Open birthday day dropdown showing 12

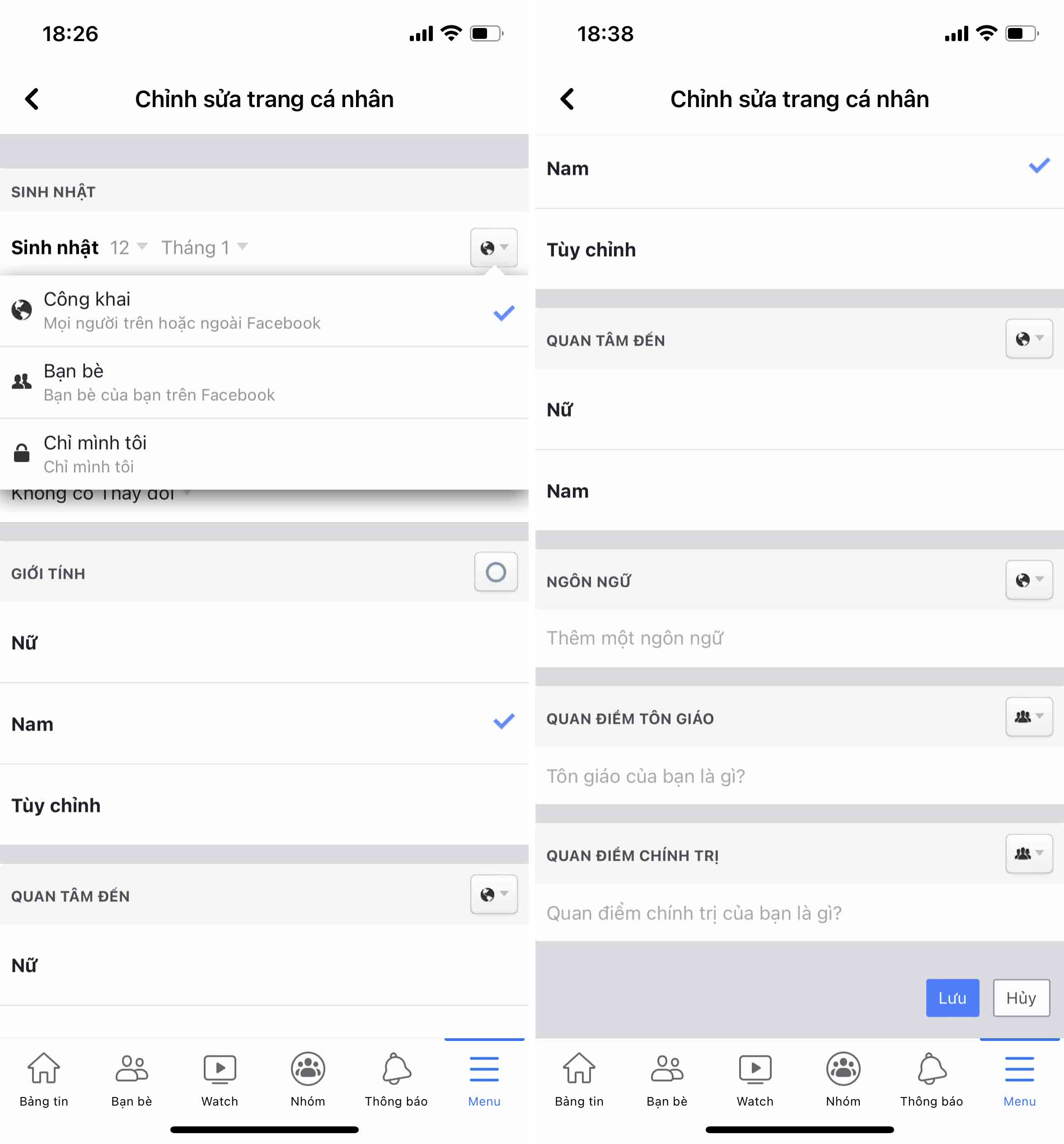coord(129,248)
